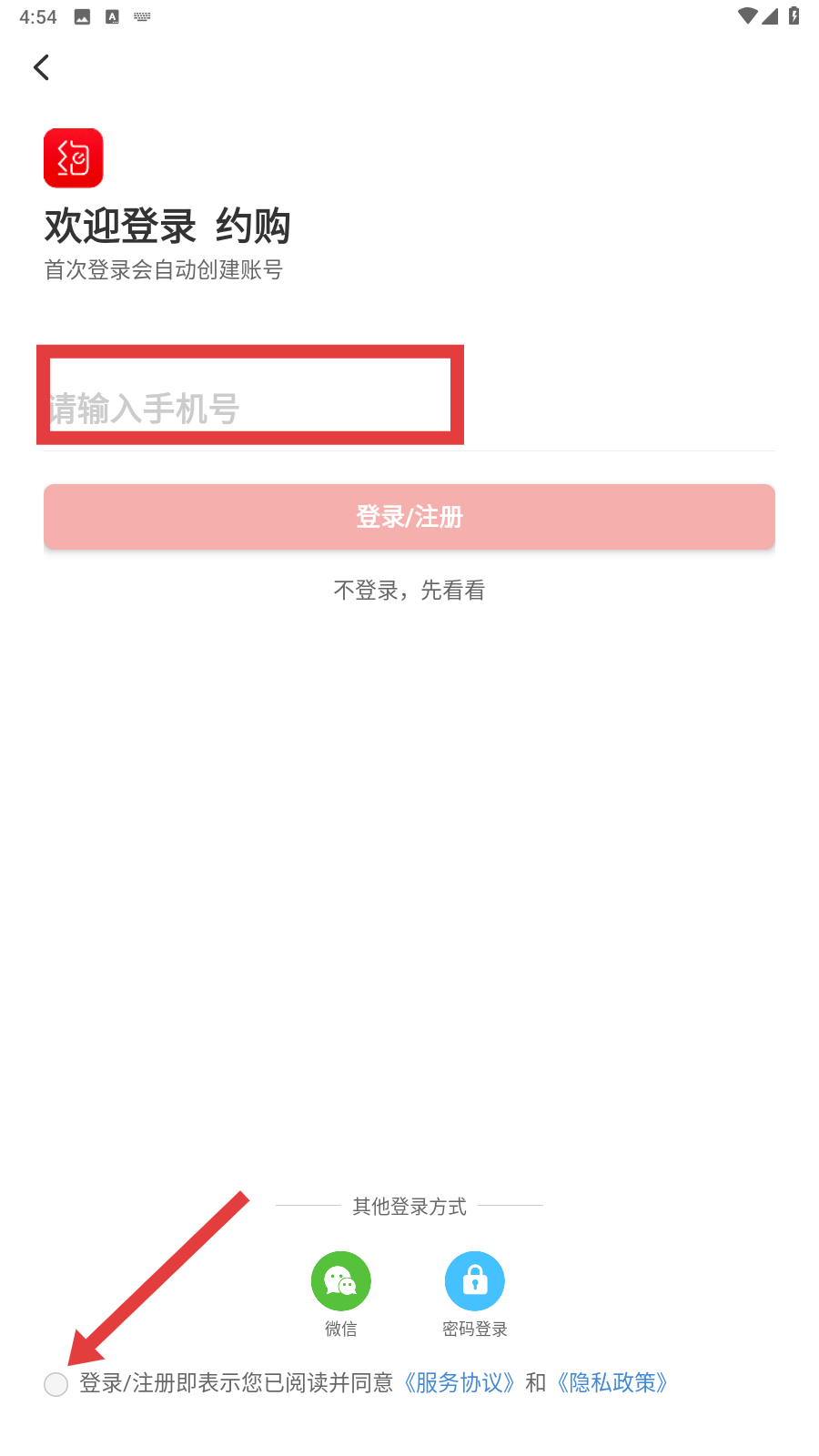Tap the 登录/注册 button
This screenshot has width=819, height=1456.
point(409,517)
